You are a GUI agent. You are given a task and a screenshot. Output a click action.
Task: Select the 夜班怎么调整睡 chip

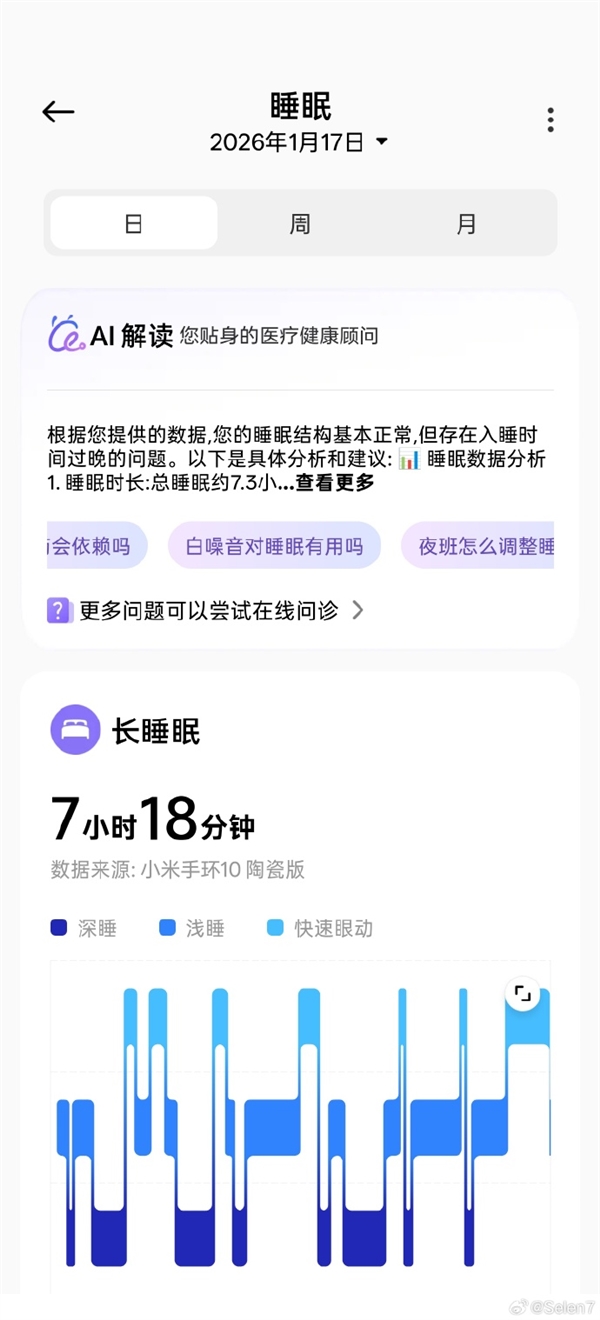478,547
